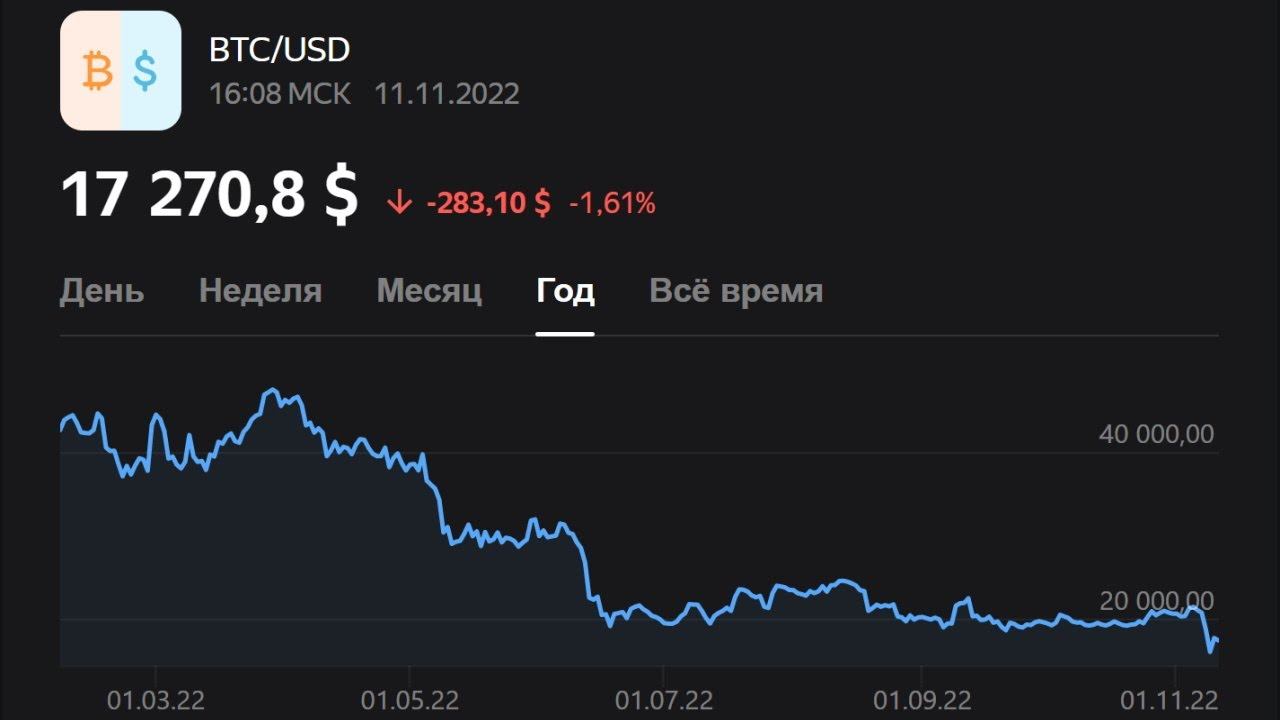Switch to the День tab

pos(102,291)
